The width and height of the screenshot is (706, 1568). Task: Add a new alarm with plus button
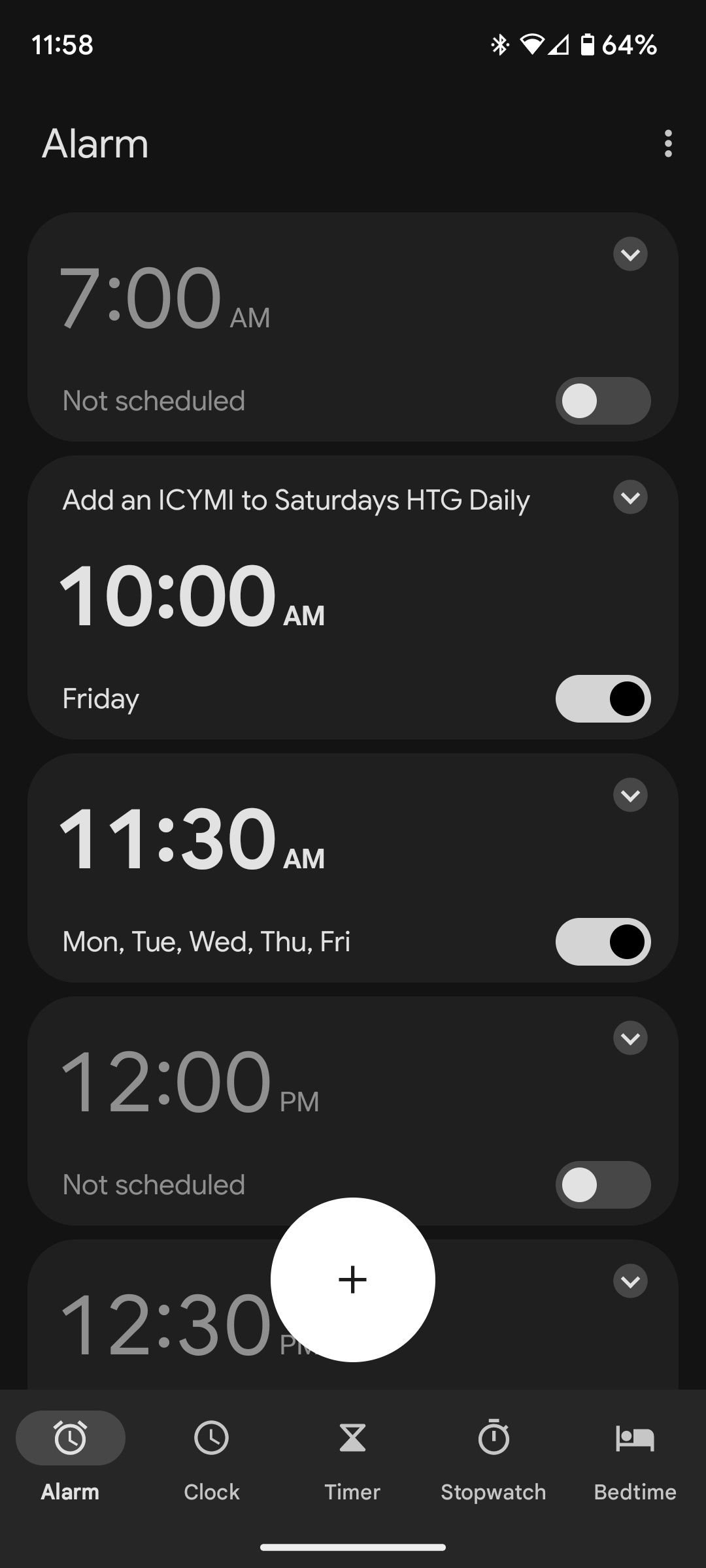tap(353, 1279)
